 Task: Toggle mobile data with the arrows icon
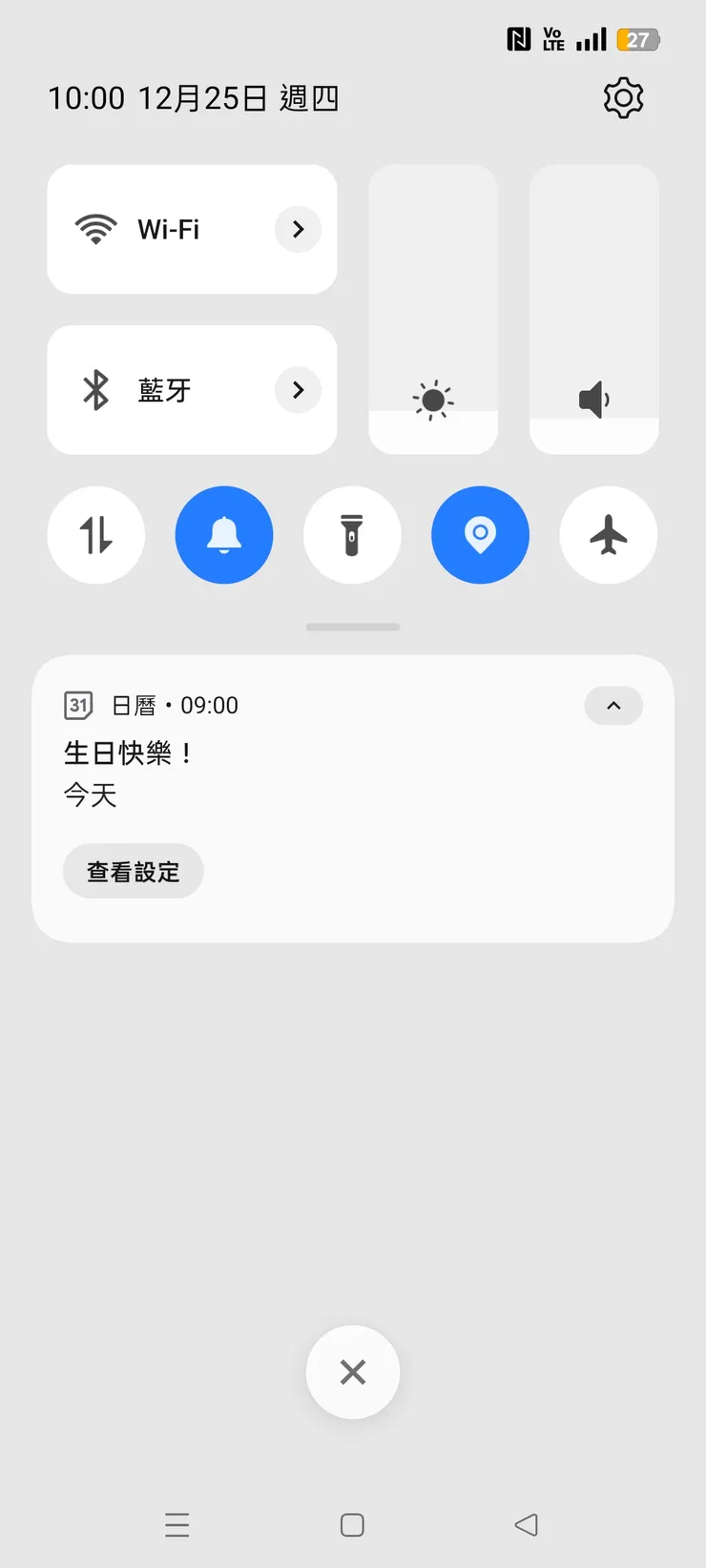[96, 535]
